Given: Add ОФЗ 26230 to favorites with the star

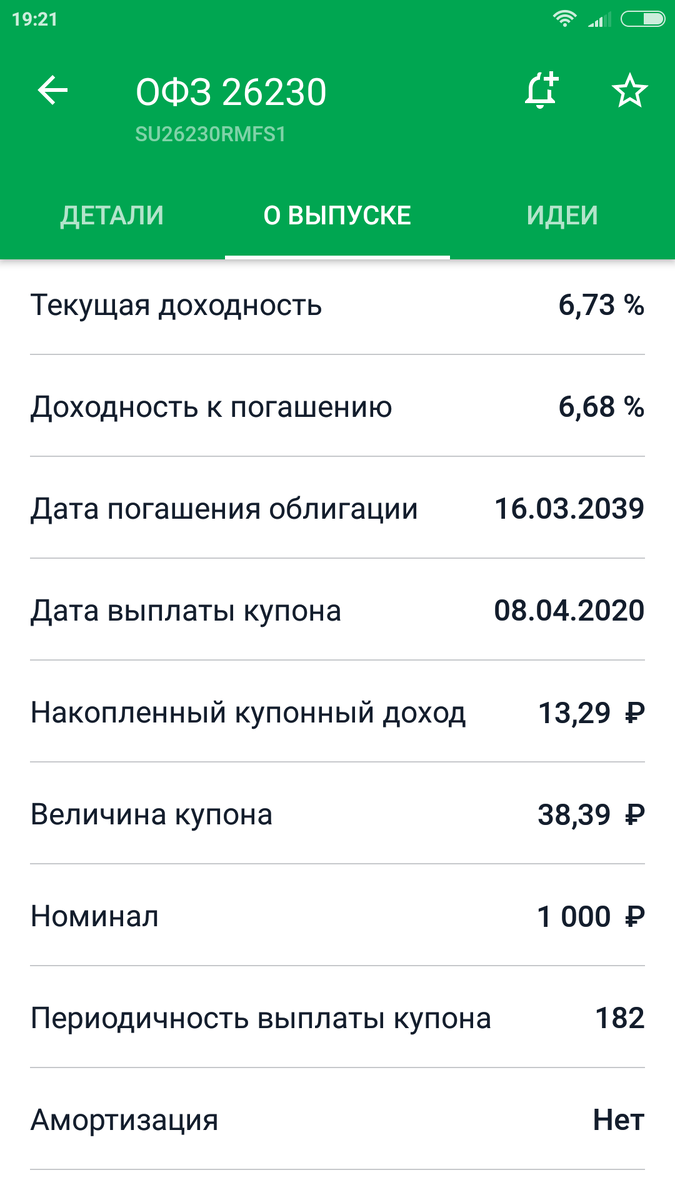Looking at the screenshot, I should 629,92.
